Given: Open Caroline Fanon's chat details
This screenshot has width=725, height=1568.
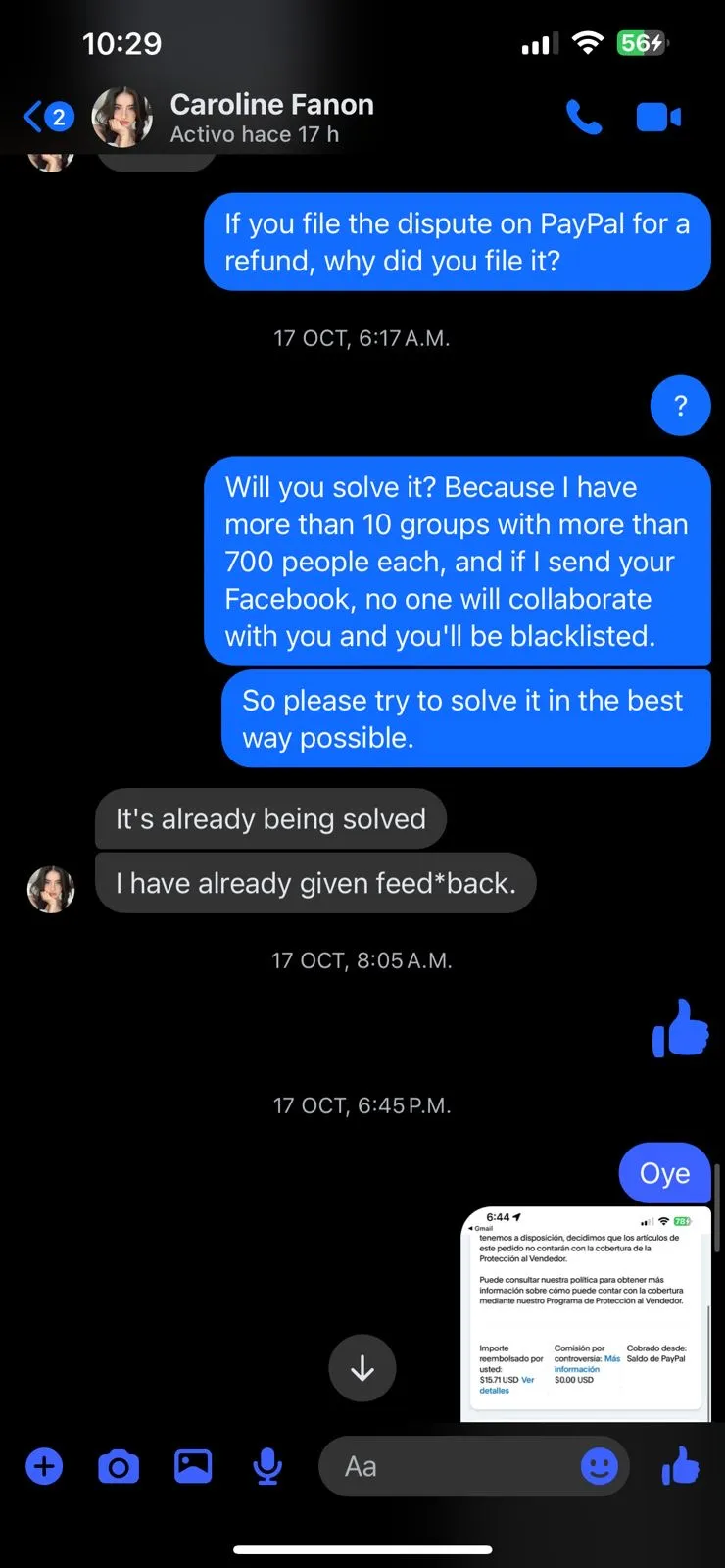Looking at the screenshot, I should (x=271, y=117).
